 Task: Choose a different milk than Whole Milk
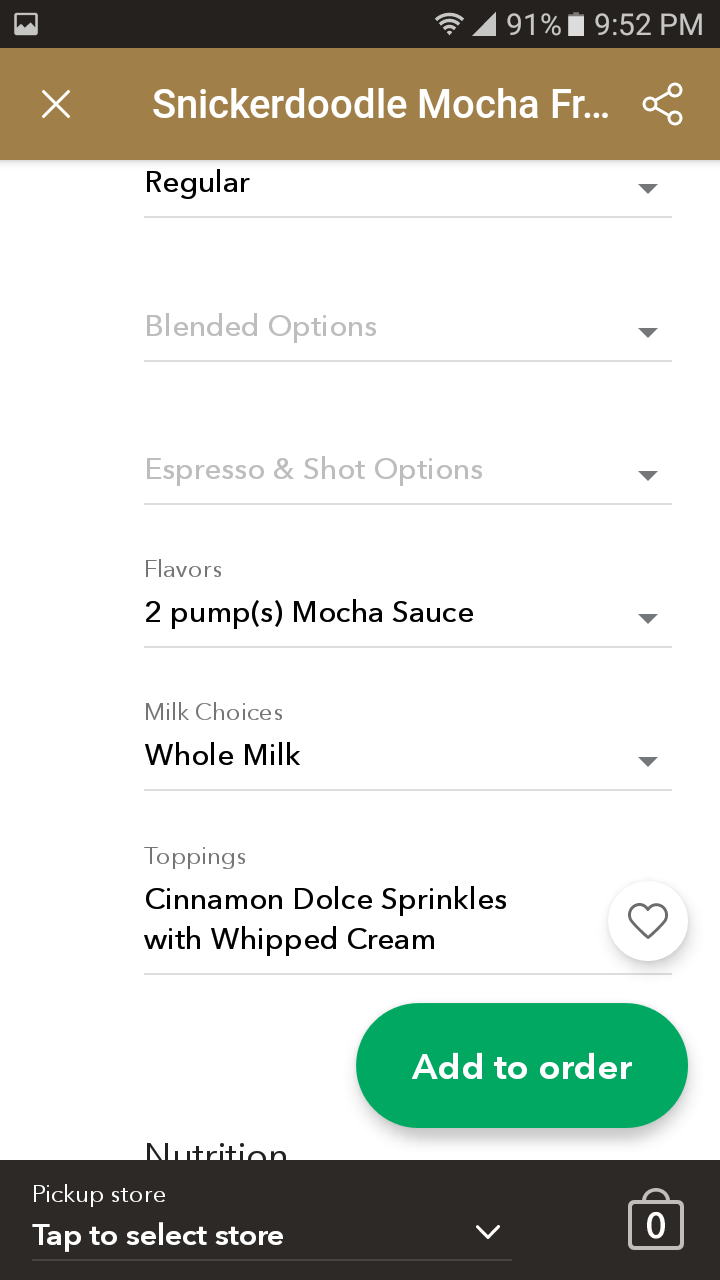[407, 756]
